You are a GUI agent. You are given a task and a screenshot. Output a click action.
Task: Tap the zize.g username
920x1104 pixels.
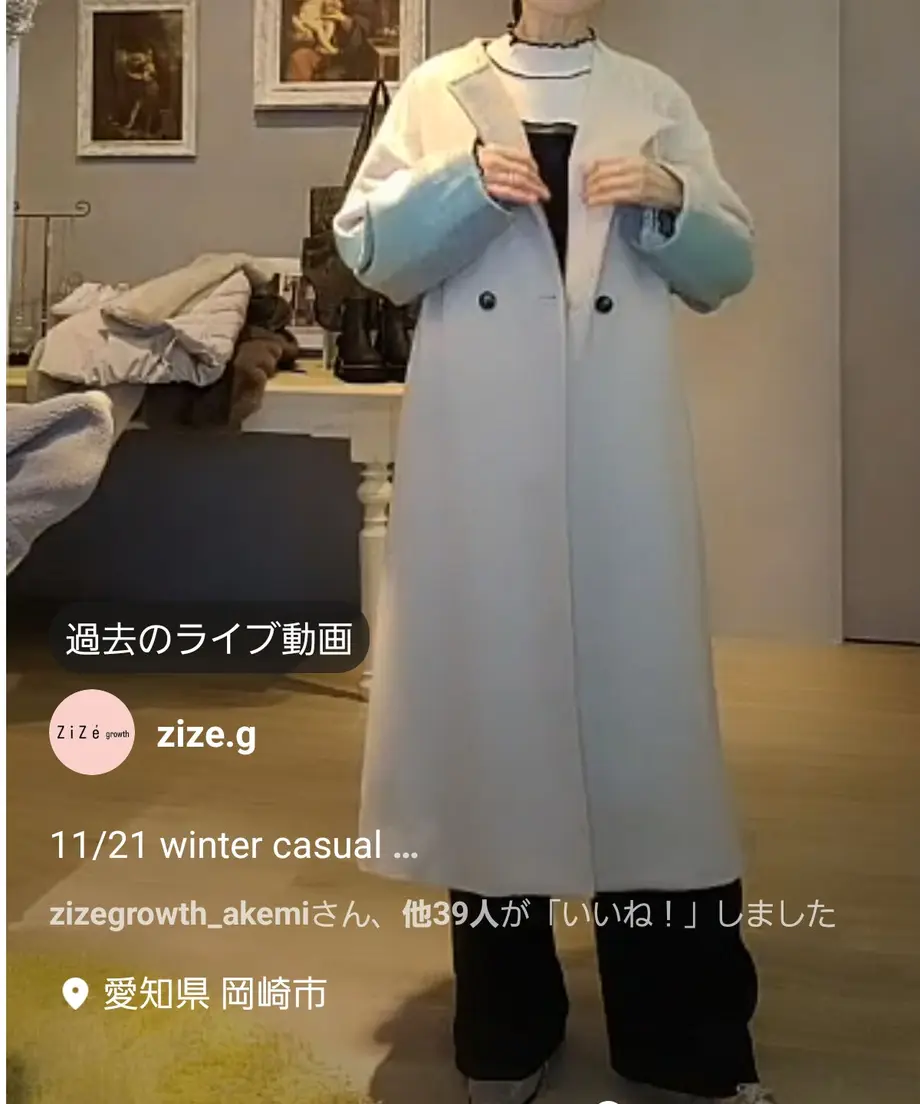206,735
